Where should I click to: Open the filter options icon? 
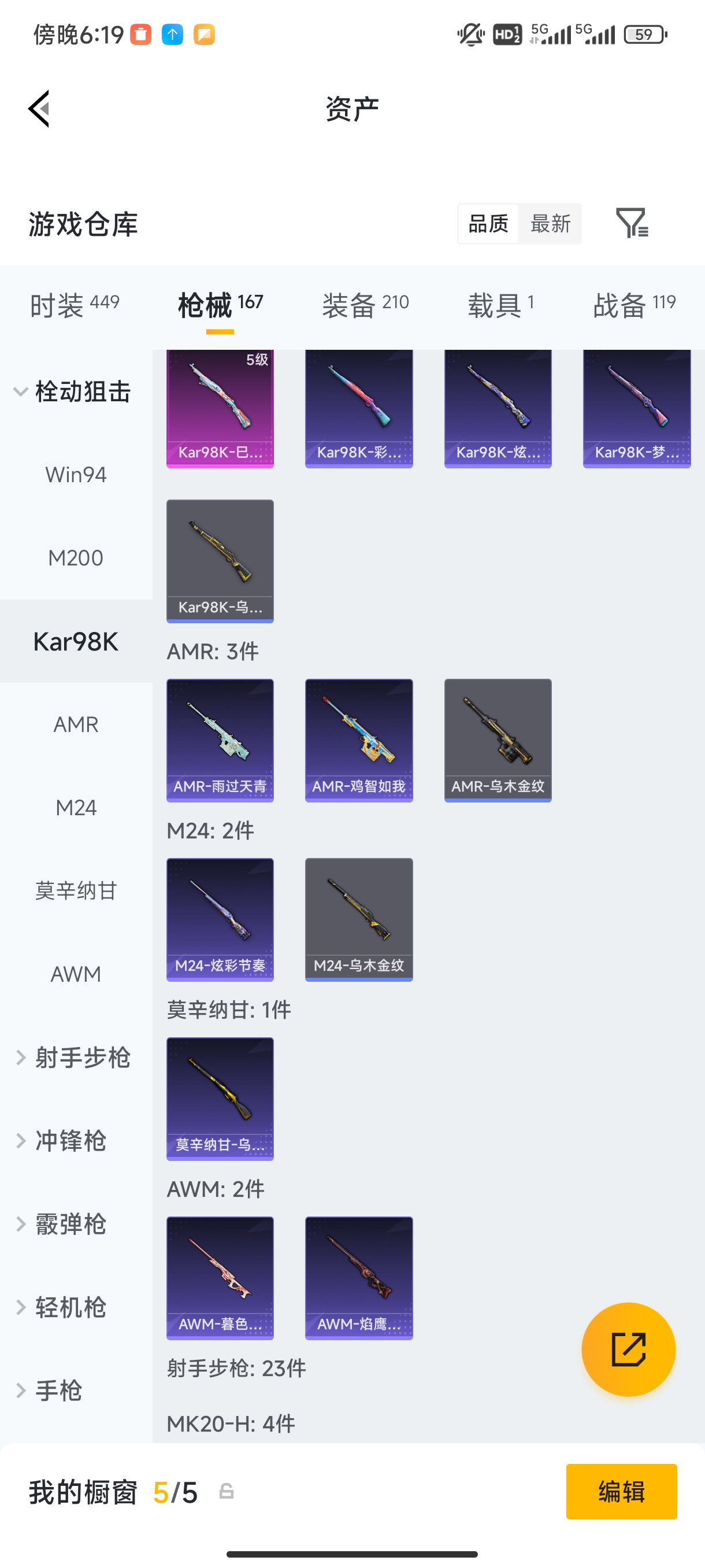tap(633, 224)
